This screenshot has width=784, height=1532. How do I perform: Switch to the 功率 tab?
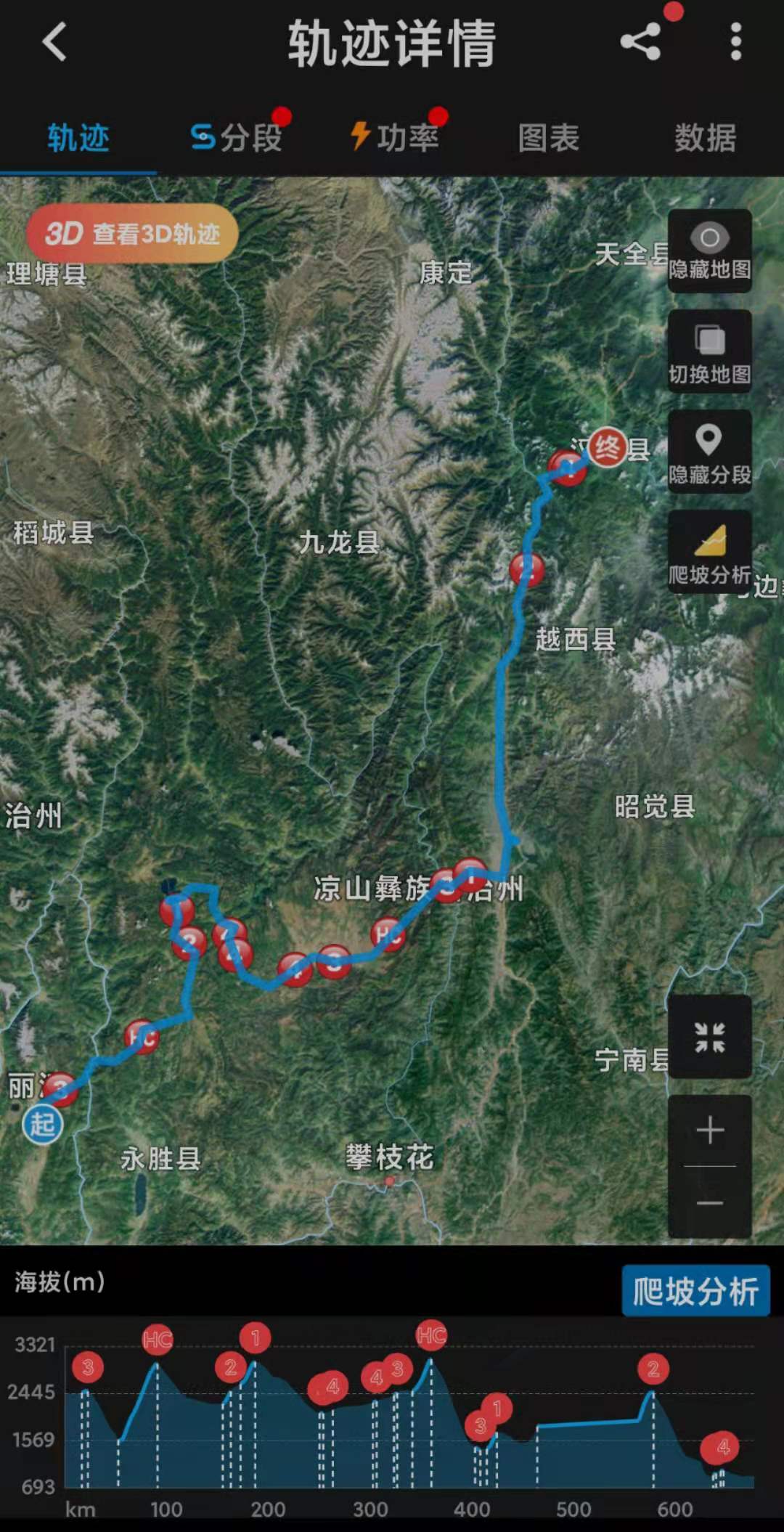[x=394, y=137]
